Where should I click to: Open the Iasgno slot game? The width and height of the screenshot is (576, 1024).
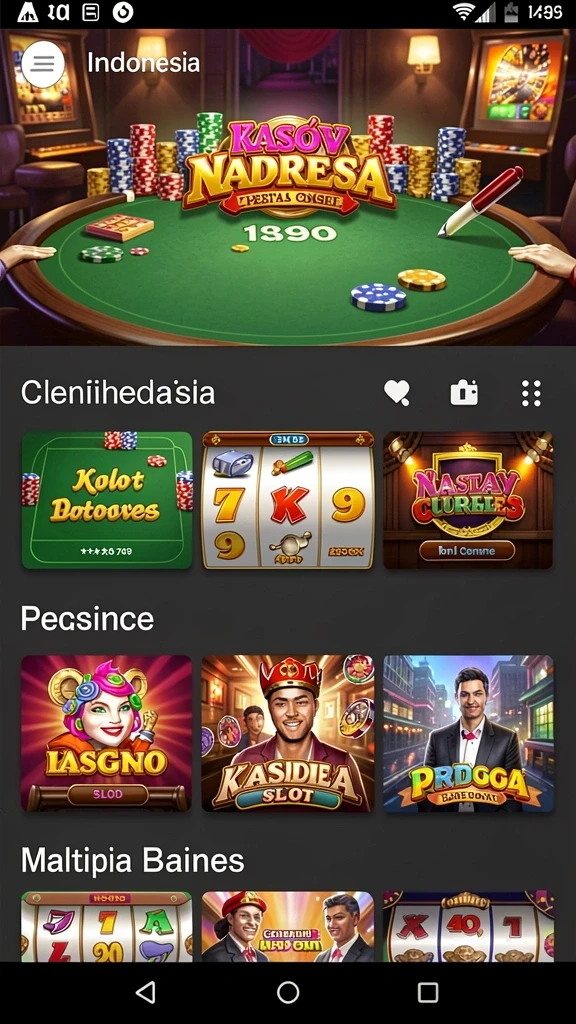(107, 733)
